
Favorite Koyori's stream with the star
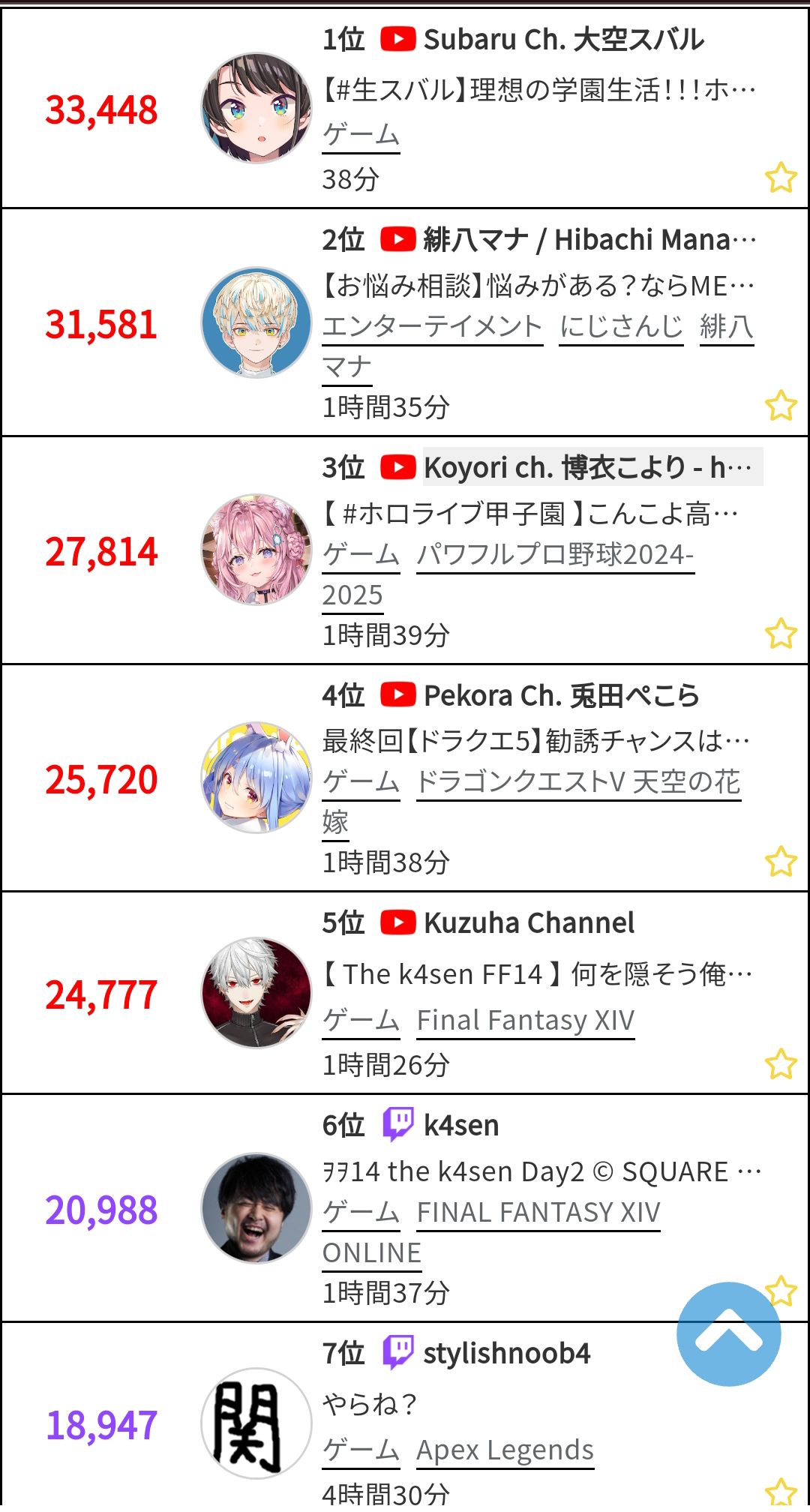tap(781, 634)
